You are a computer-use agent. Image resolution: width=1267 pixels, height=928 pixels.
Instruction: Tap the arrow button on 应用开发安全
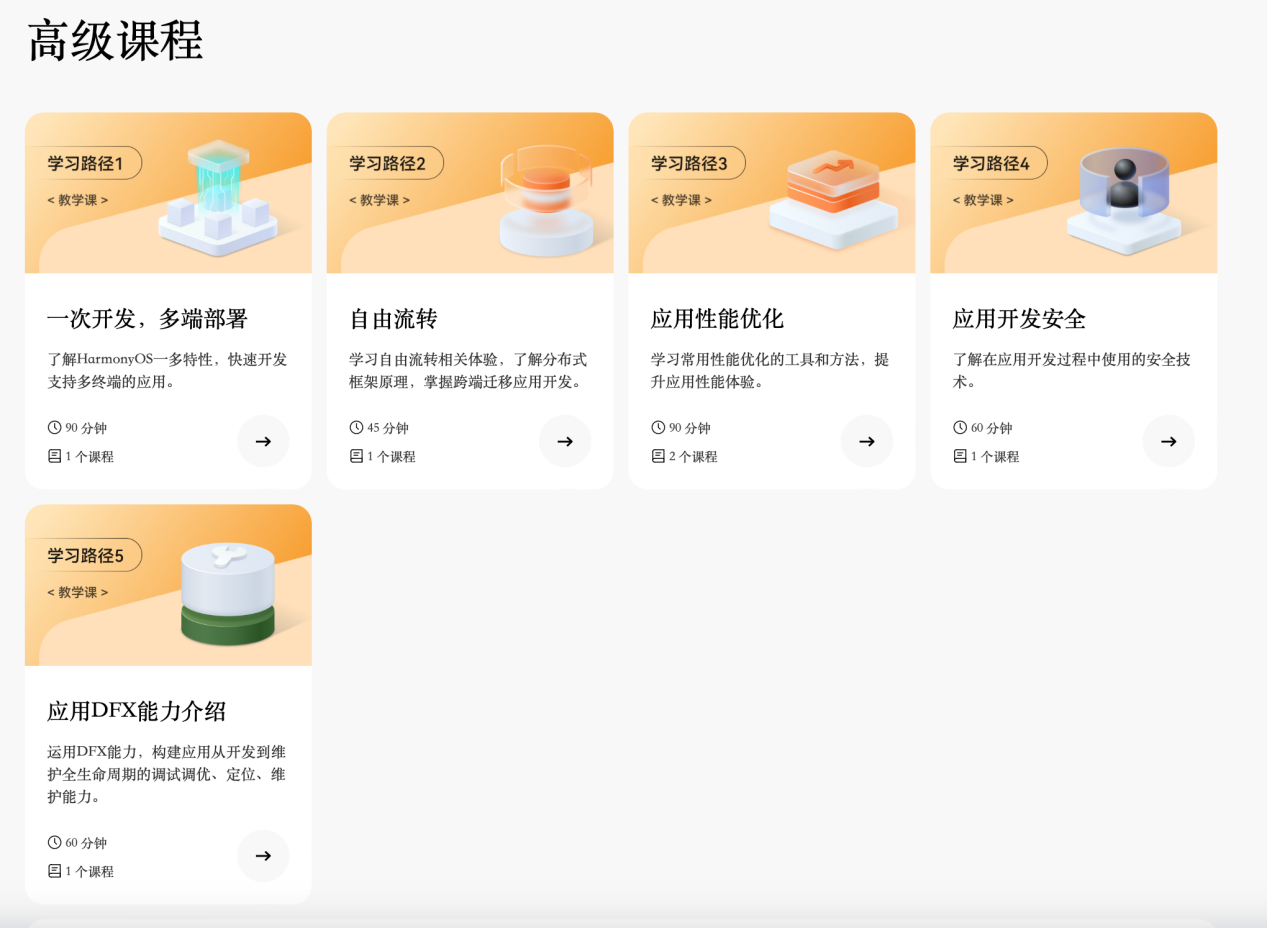(1168, 441)
